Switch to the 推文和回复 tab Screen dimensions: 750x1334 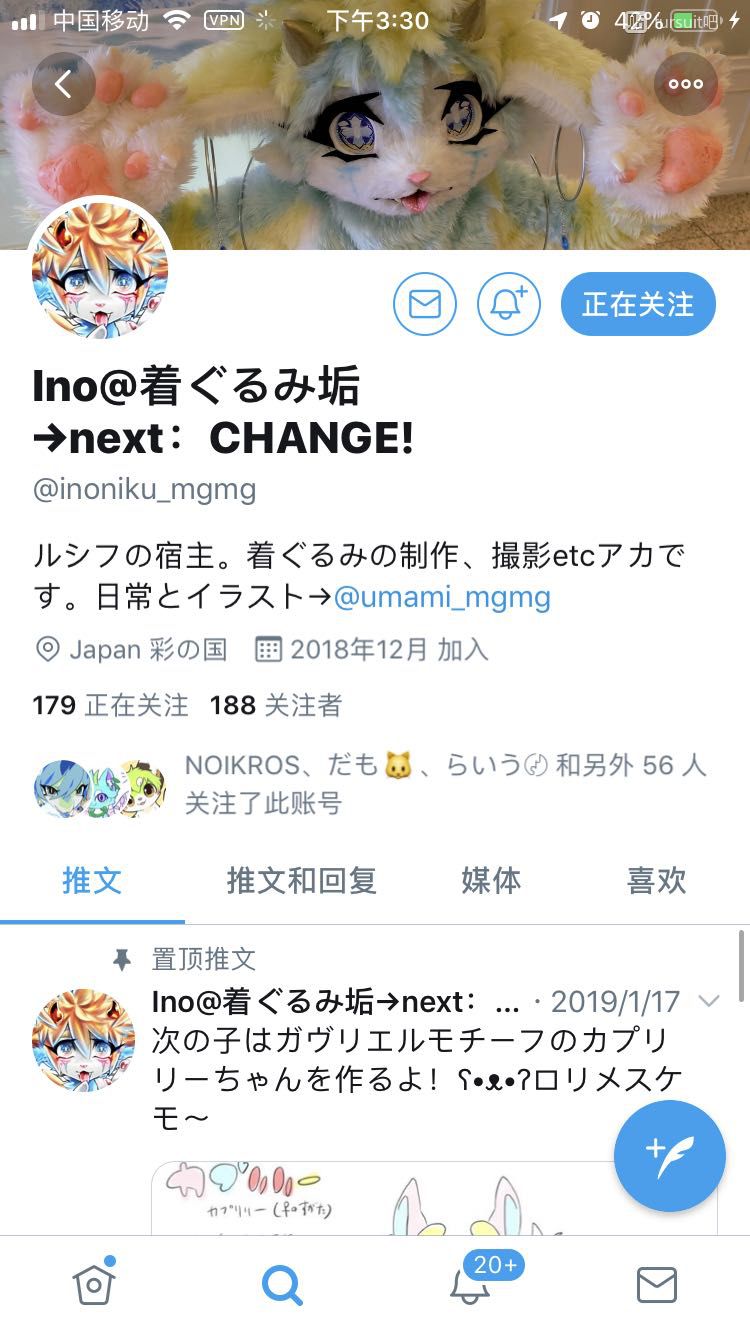[301, 881]
